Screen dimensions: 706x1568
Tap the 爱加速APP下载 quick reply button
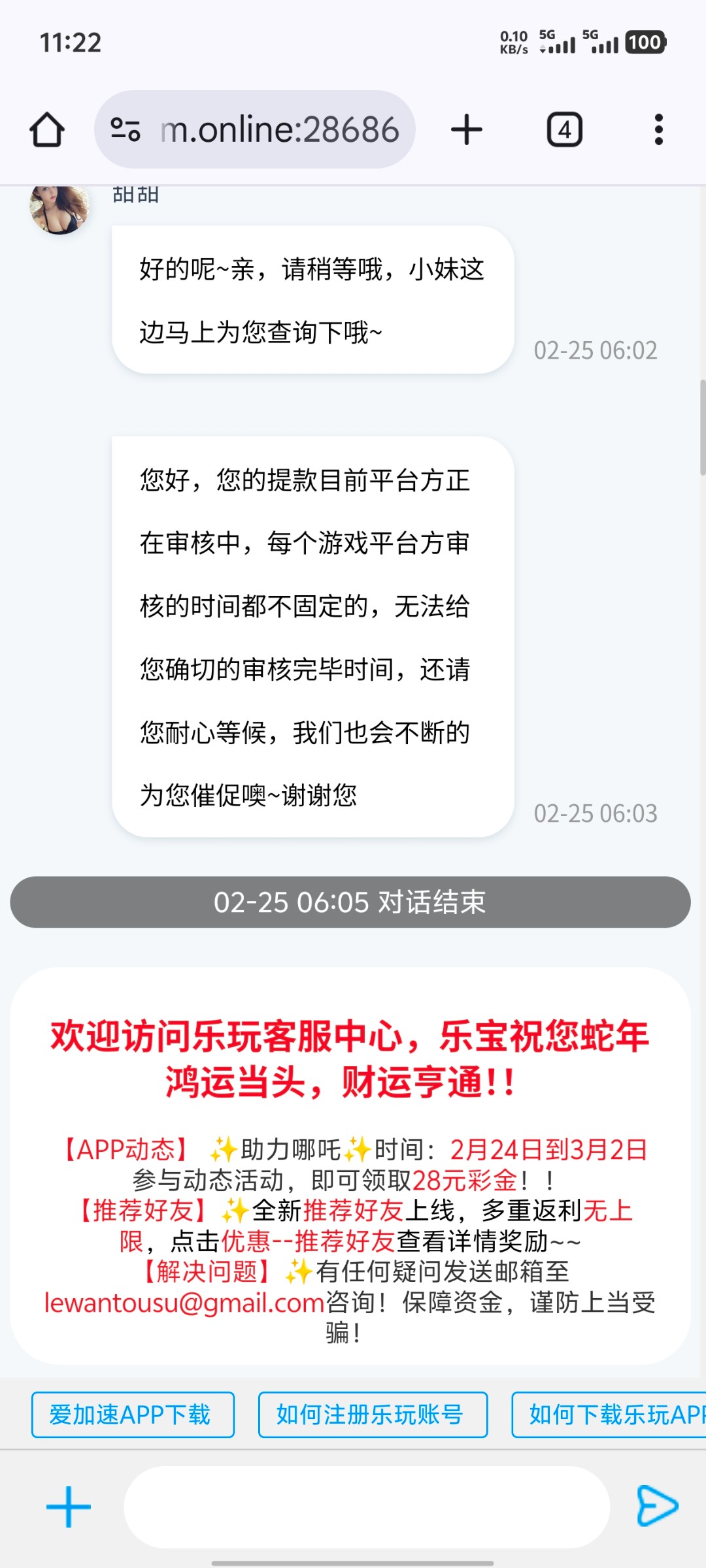point(133,1414)
